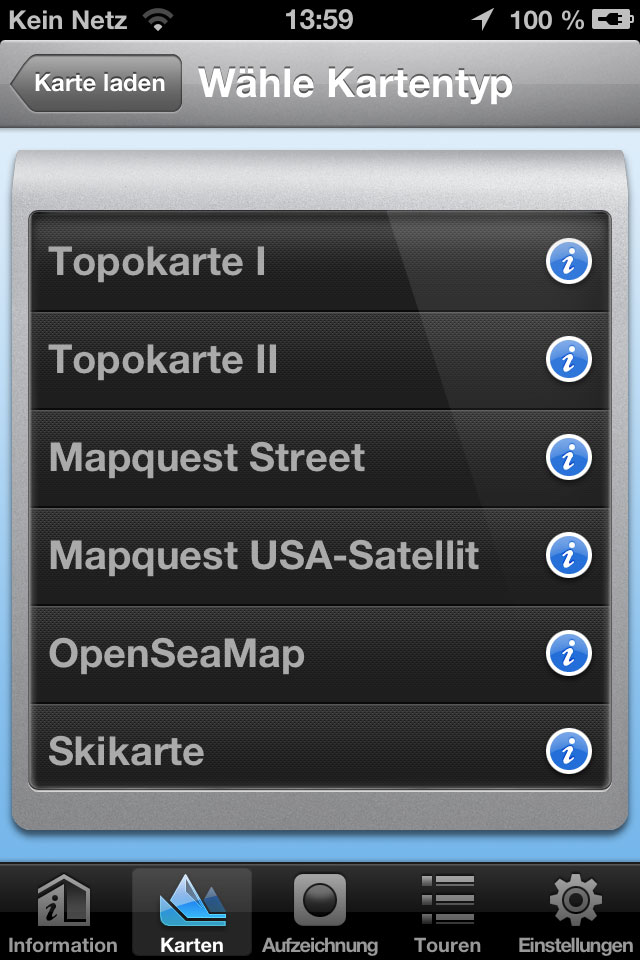The width and height of the screenshot is (640, 960).
Task: Switch to the Touren tab
Action: pyautogui.click(x=447, y=913)
